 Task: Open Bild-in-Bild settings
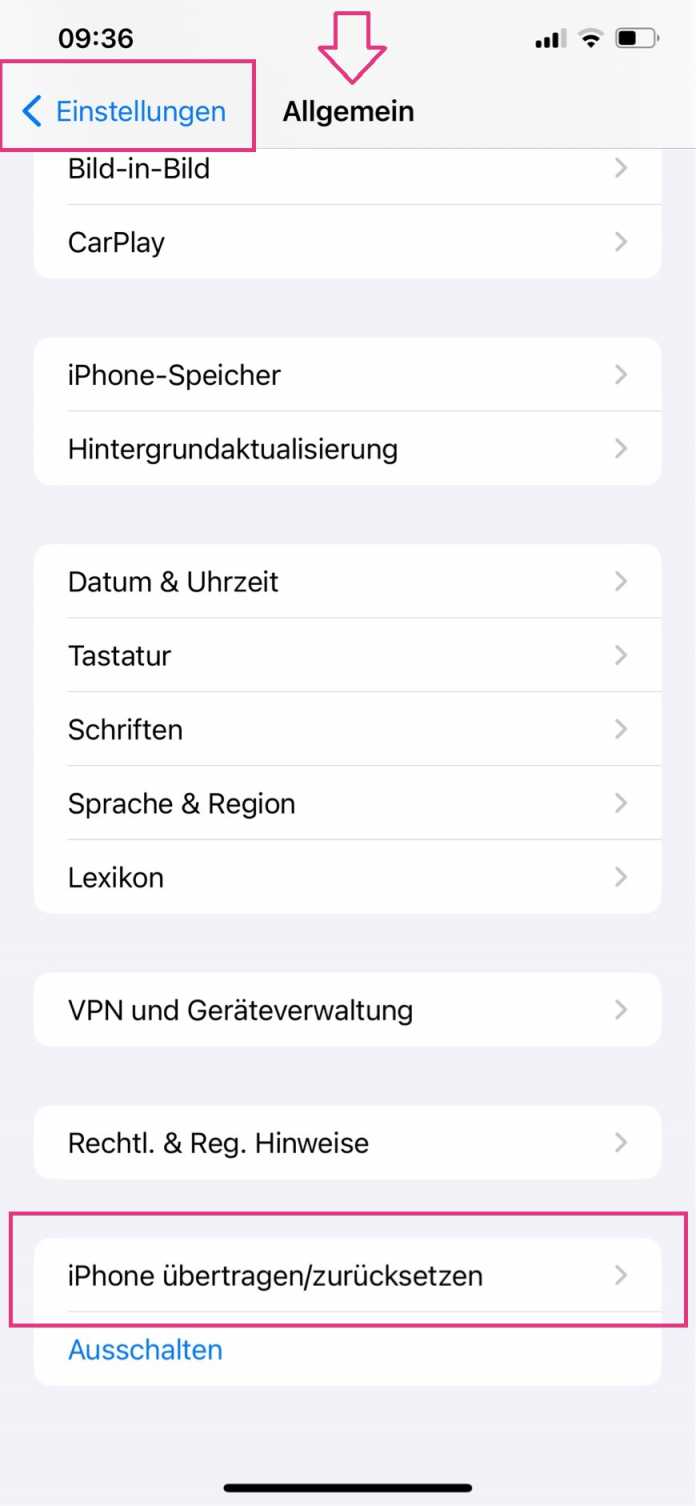(x=347, y=169)
